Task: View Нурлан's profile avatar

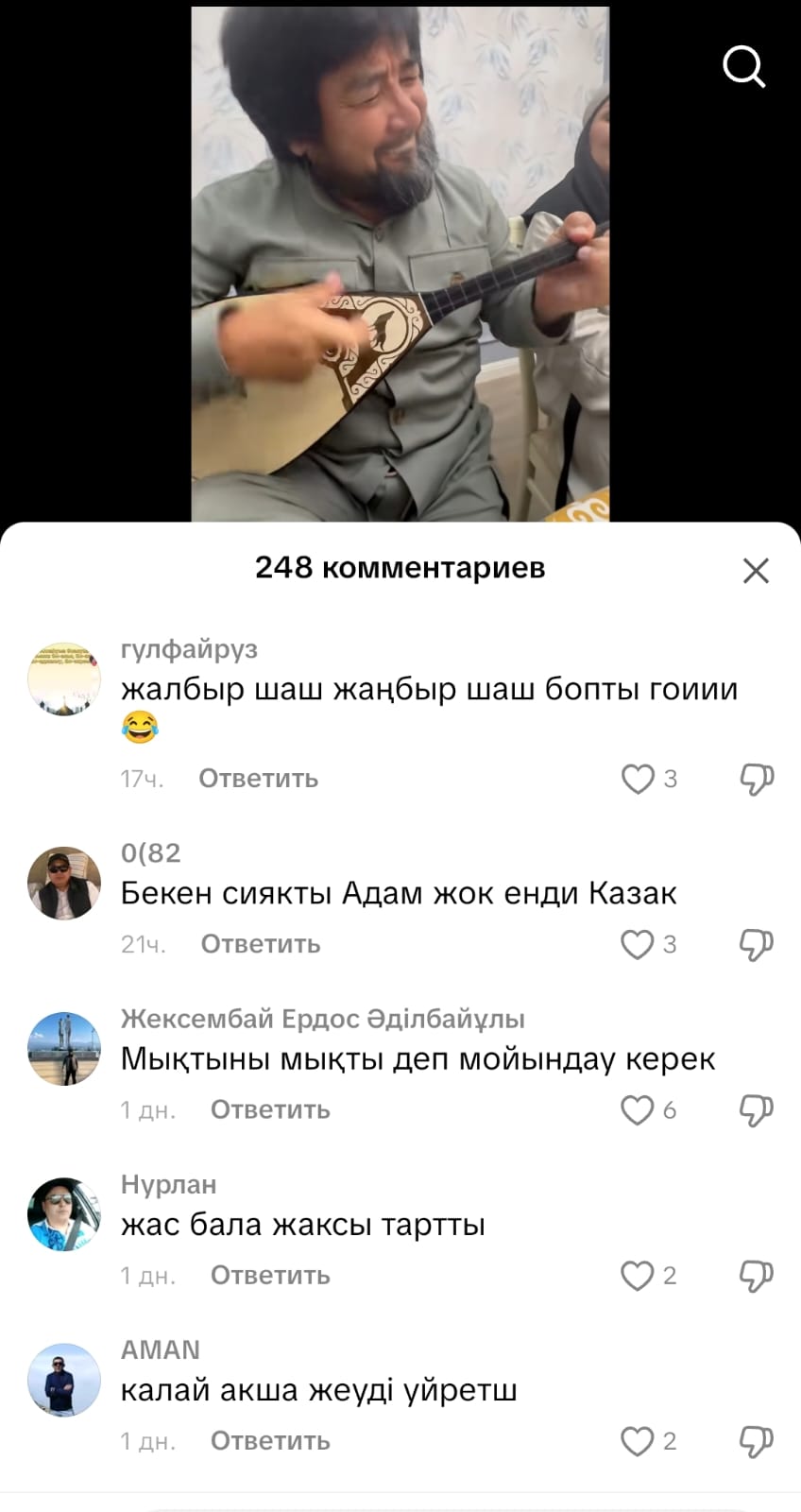Action: point(64,1213)
